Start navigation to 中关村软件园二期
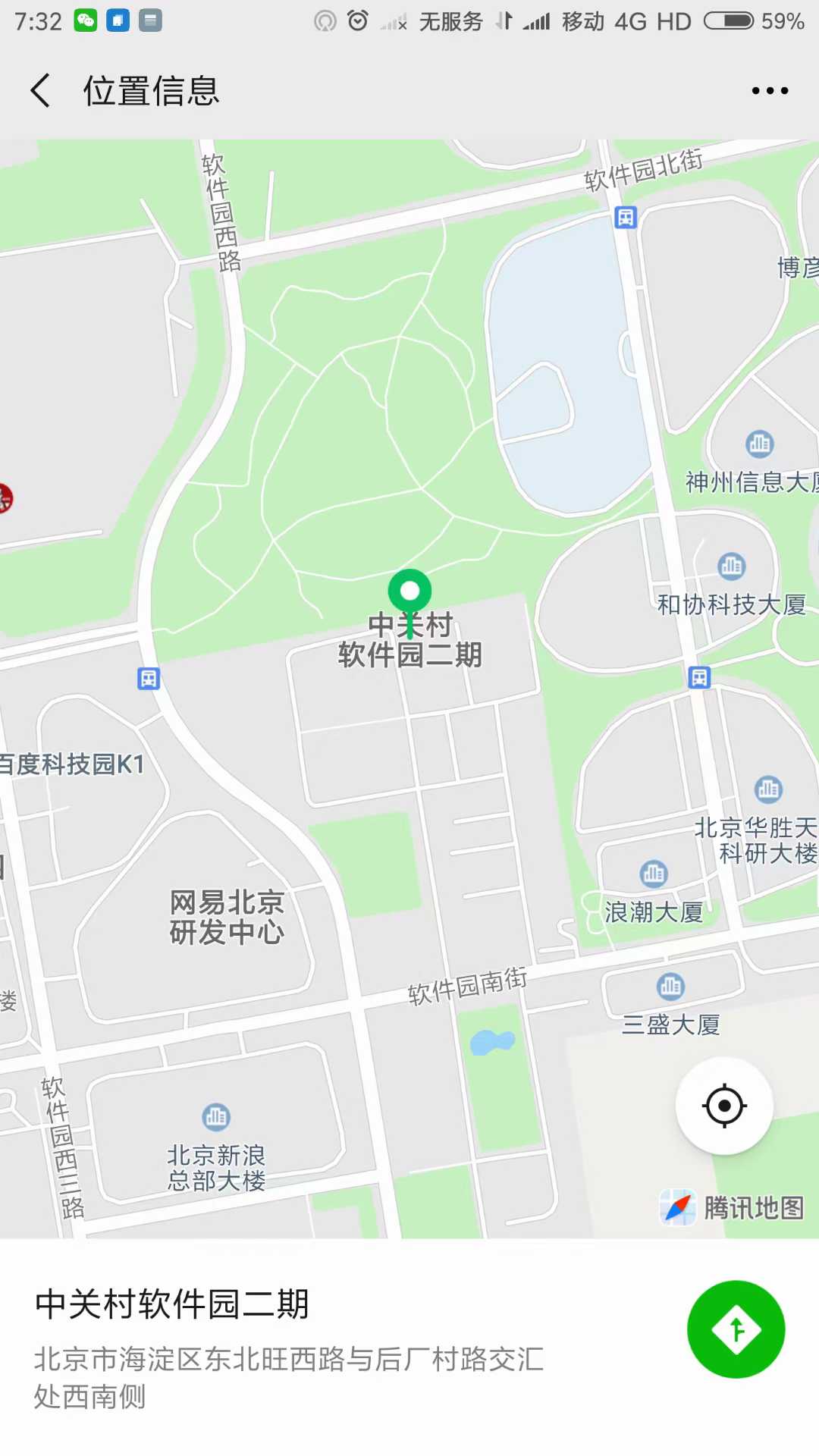 point(736,1329)
